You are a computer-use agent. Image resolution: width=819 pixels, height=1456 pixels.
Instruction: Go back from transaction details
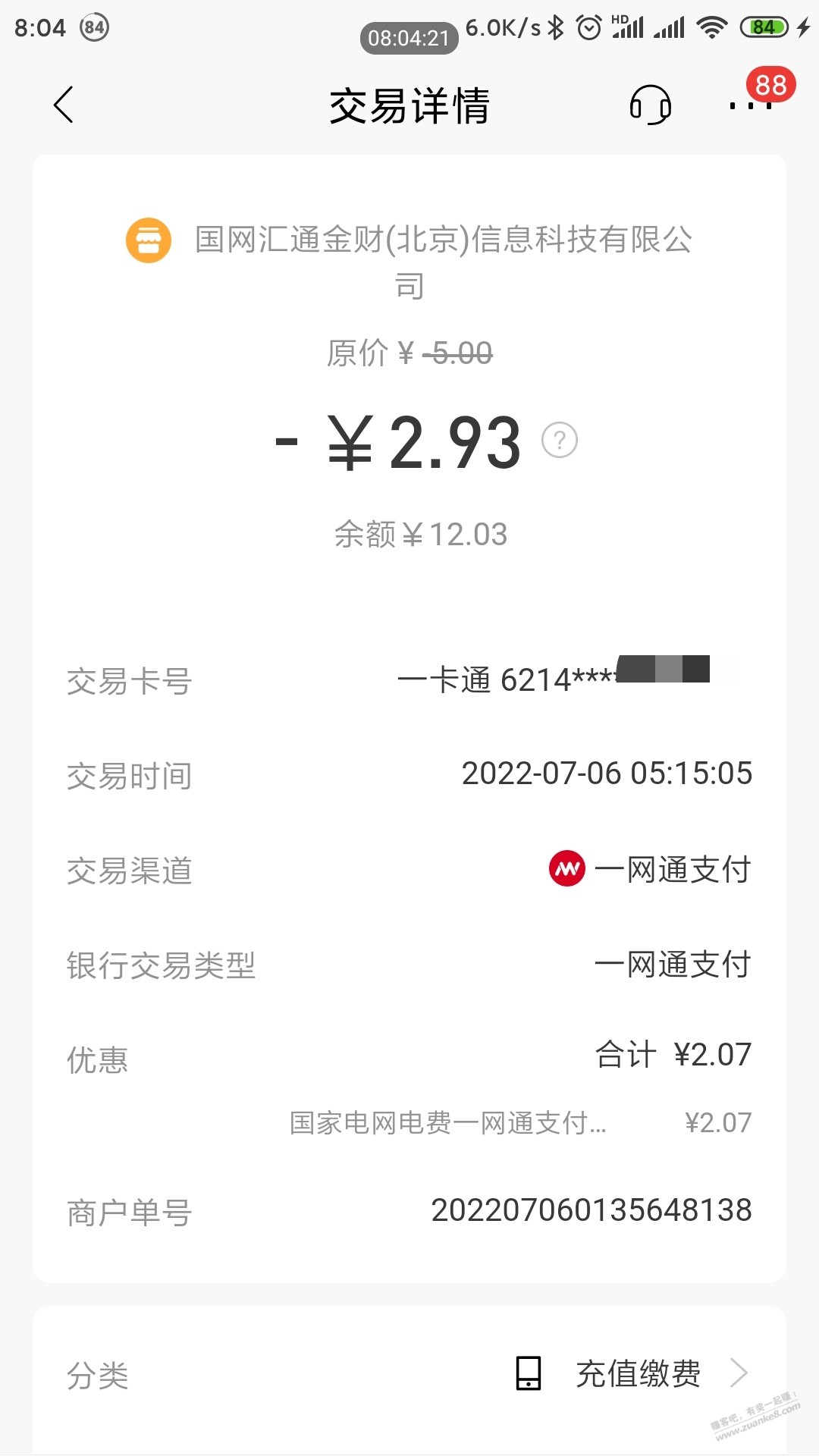pyautogui.click(x=64, y=105)
